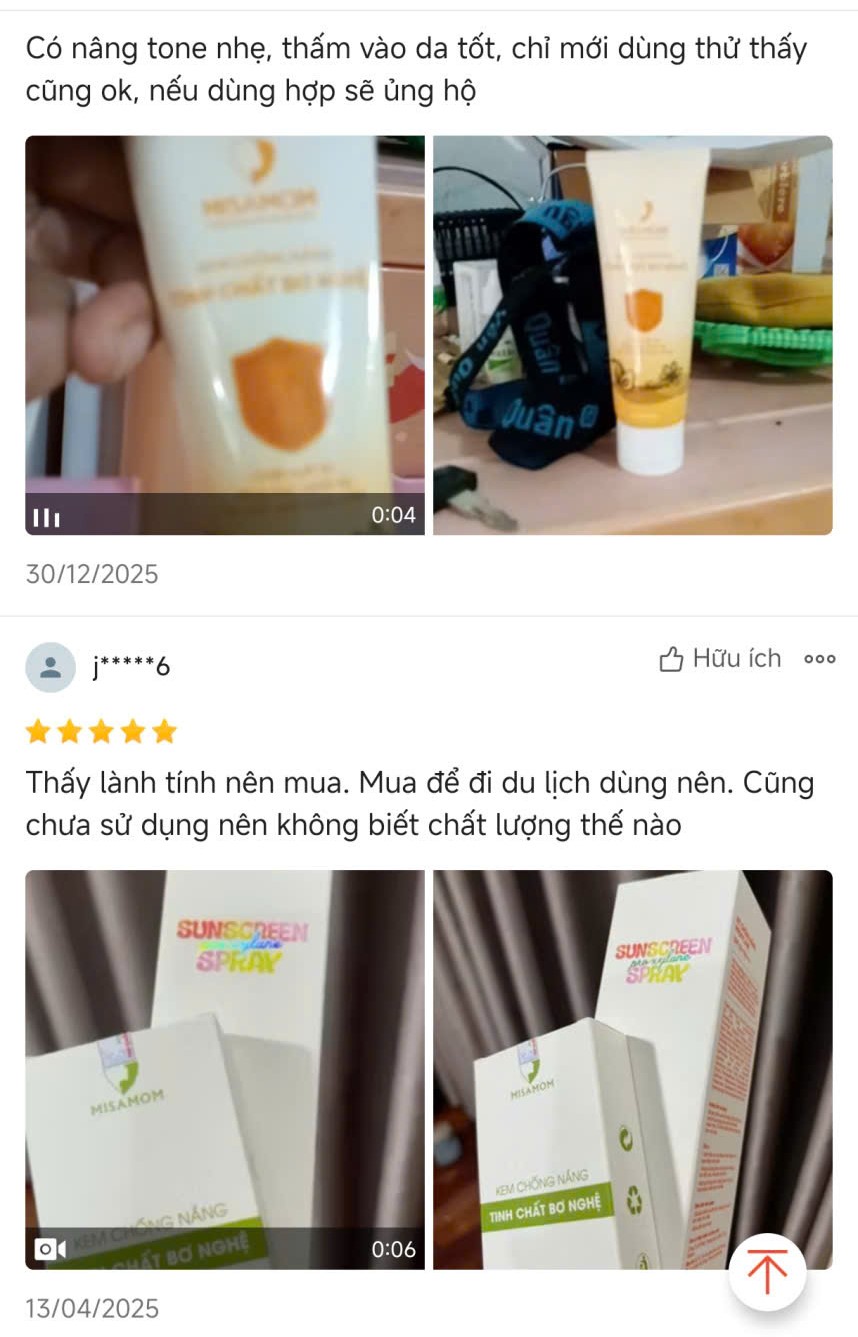The height and width of the screenshot is (1337, 858).
Task: Mark j*****6's review as Hữu ích
Action: tap(720, 659)
